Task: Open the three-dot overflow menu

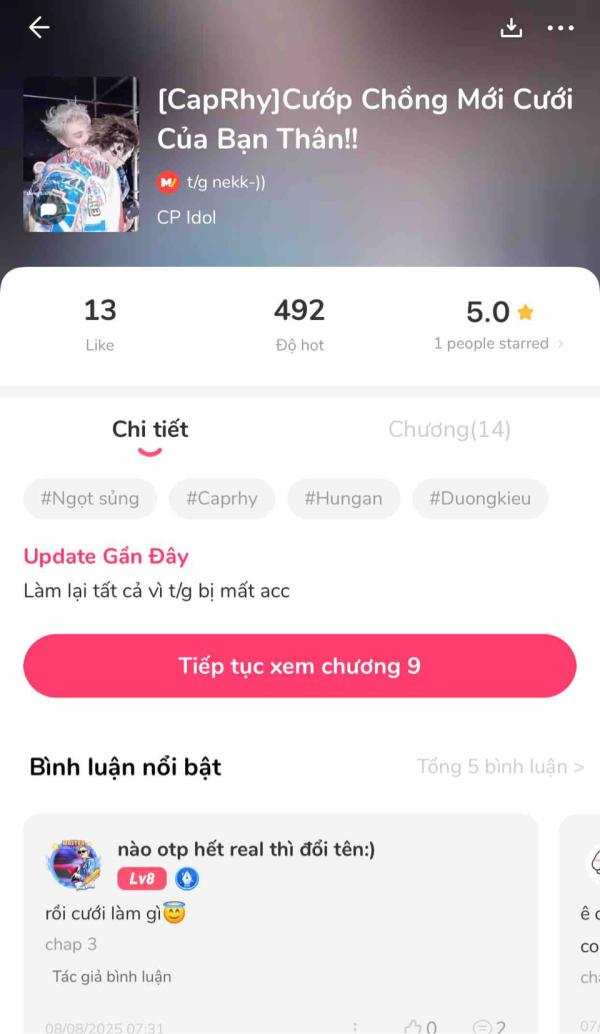Action: [x=561, y=28]
